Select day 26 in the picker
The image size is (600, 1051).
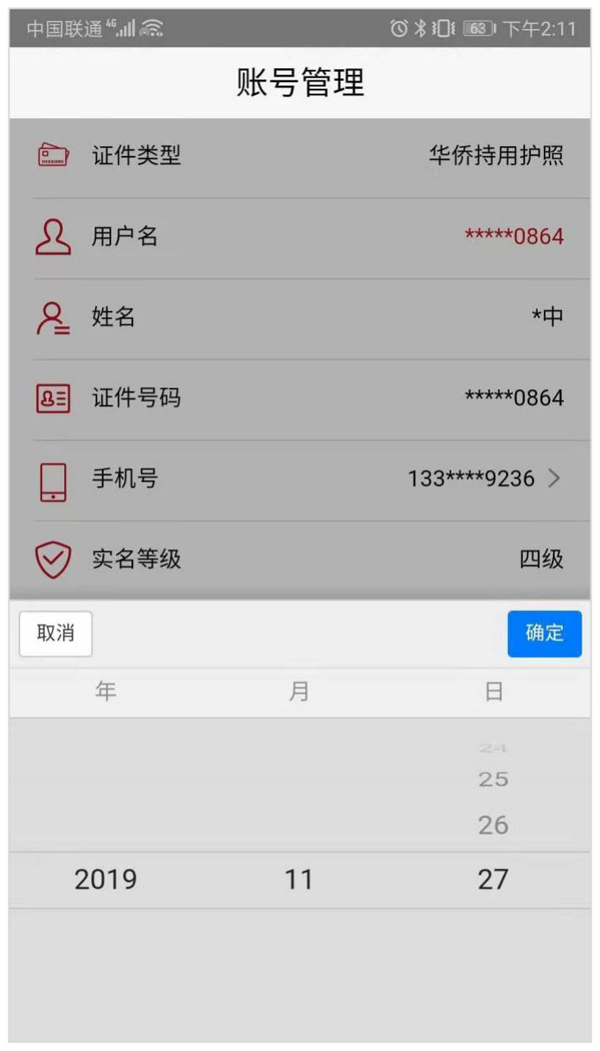[x=493, y=825]
